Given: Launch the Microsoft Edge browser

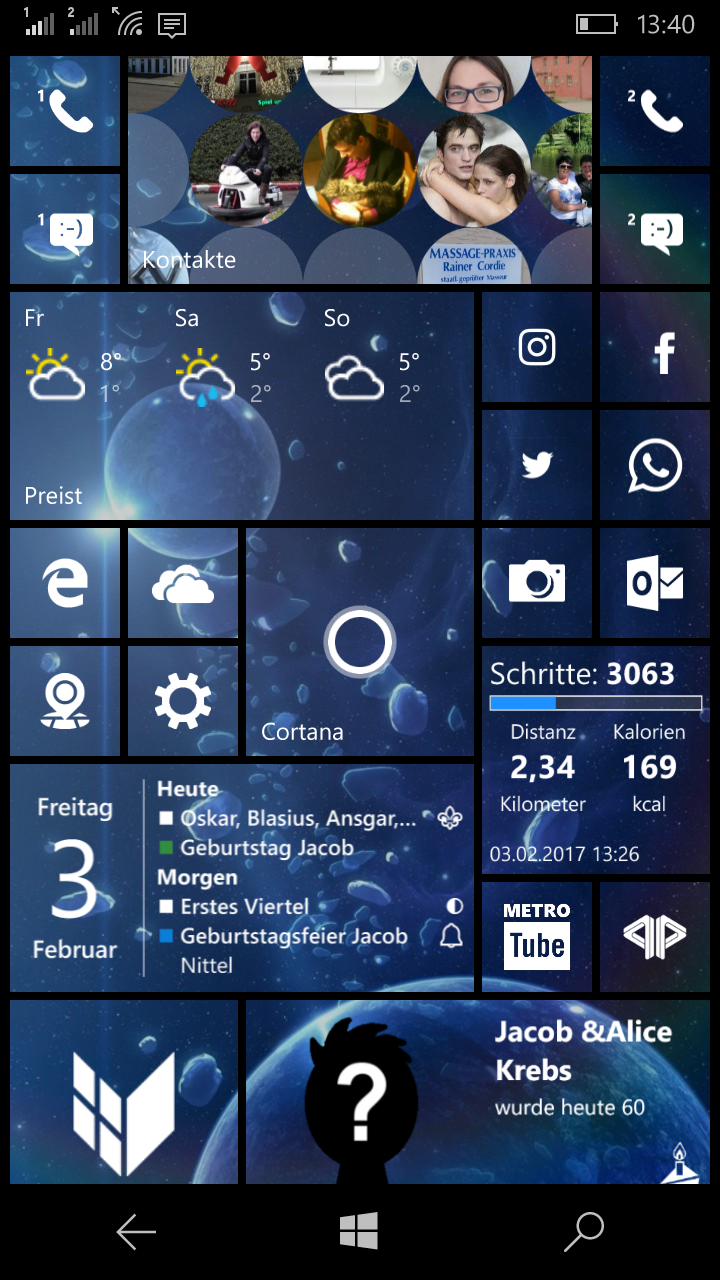Looking at the screenshot, I should pyautogui.click(x=65, y=583).
